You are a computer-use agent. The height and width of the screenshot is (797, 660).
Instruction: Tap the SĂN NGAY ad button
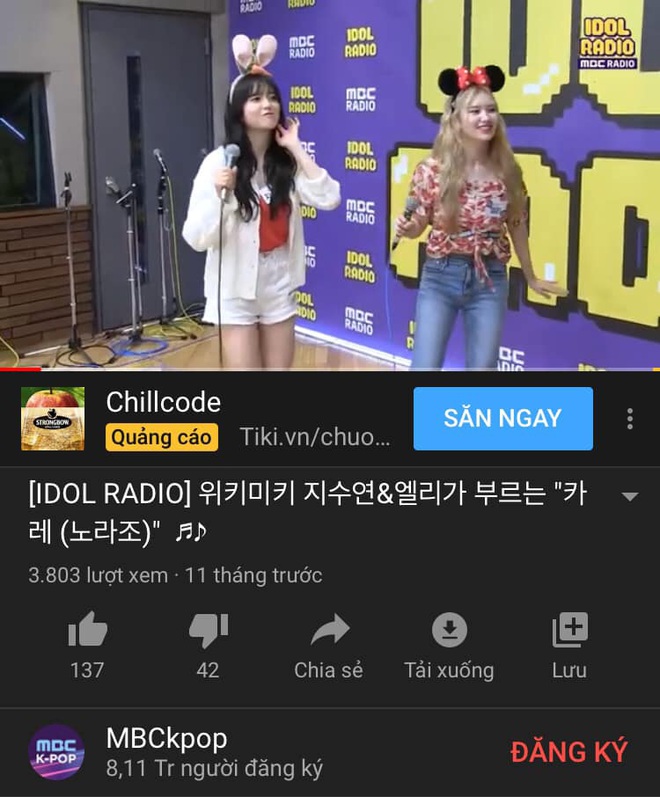tap(503, 418)
